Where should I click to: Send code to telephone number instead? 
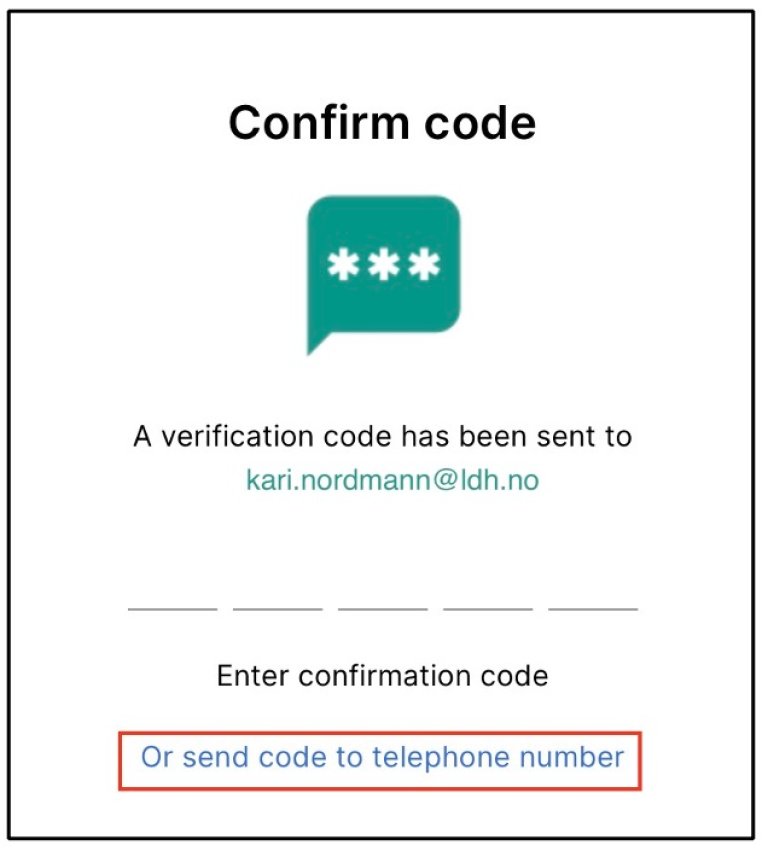(381, 757)
